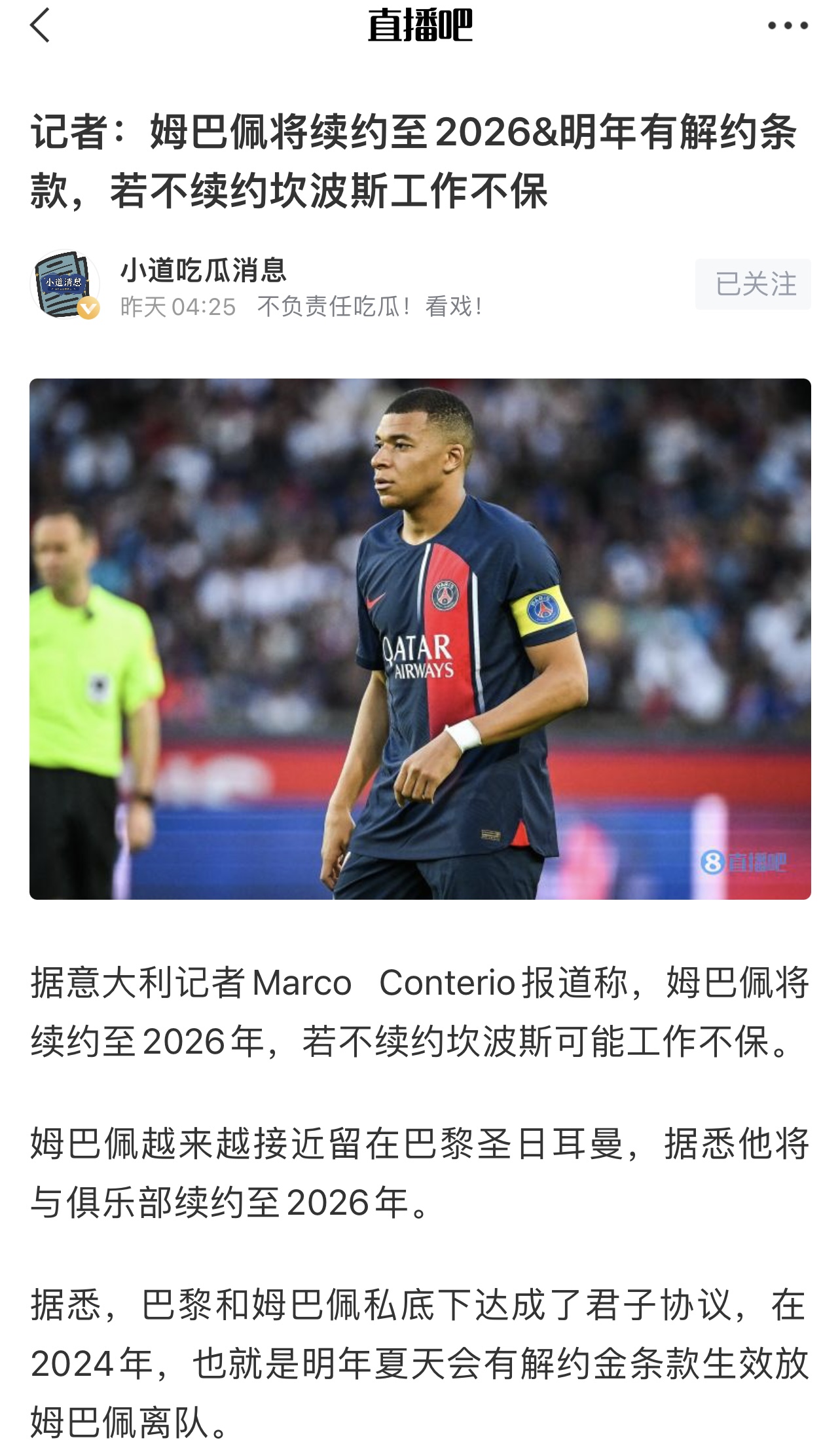Open 小道吃瓜消息 author avatar

(x=64, y=284)
